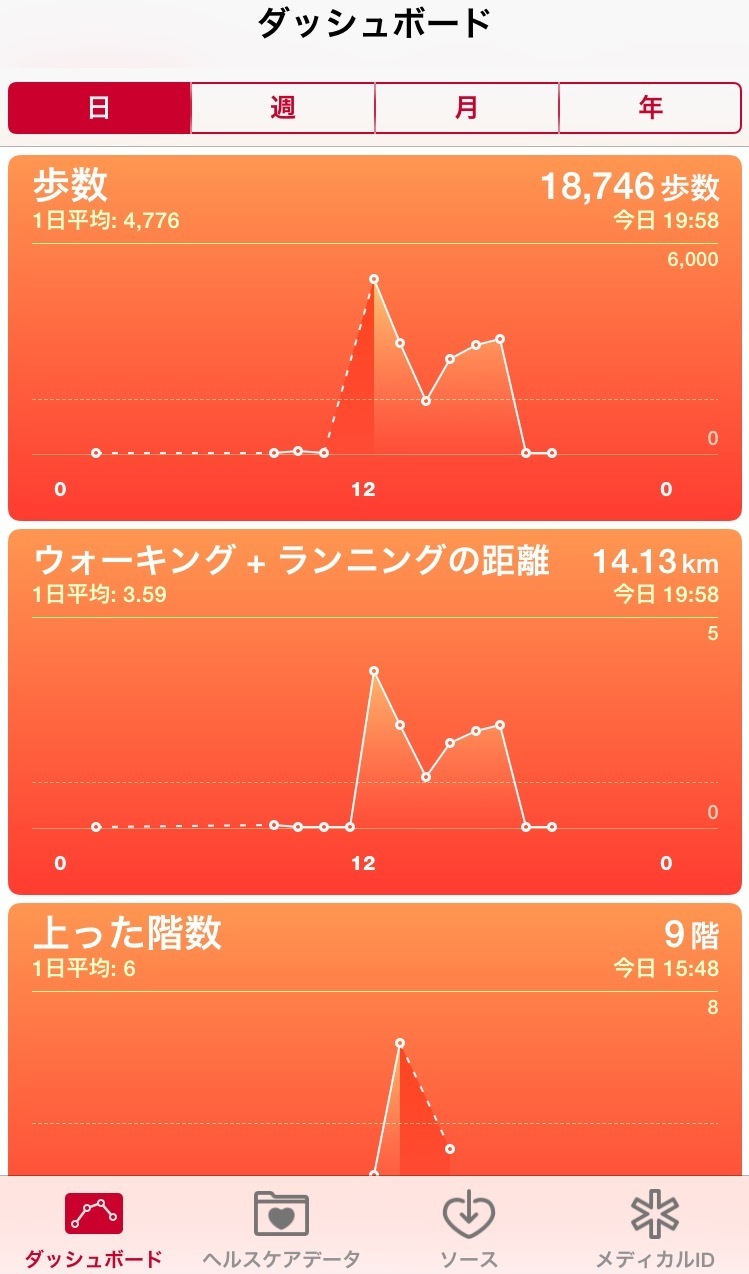749x1274 pixels.
Task: Switch to the 週 (week) view
Action: point(283,108)
